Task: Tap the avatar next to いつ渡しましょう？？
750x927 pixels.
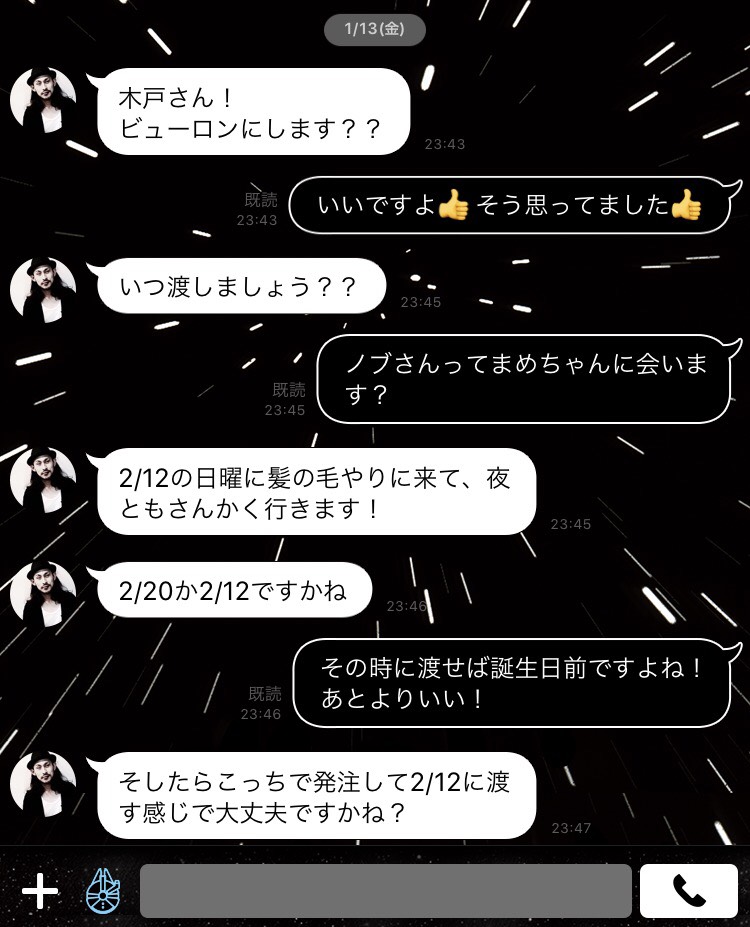Action: click(43, 291)
